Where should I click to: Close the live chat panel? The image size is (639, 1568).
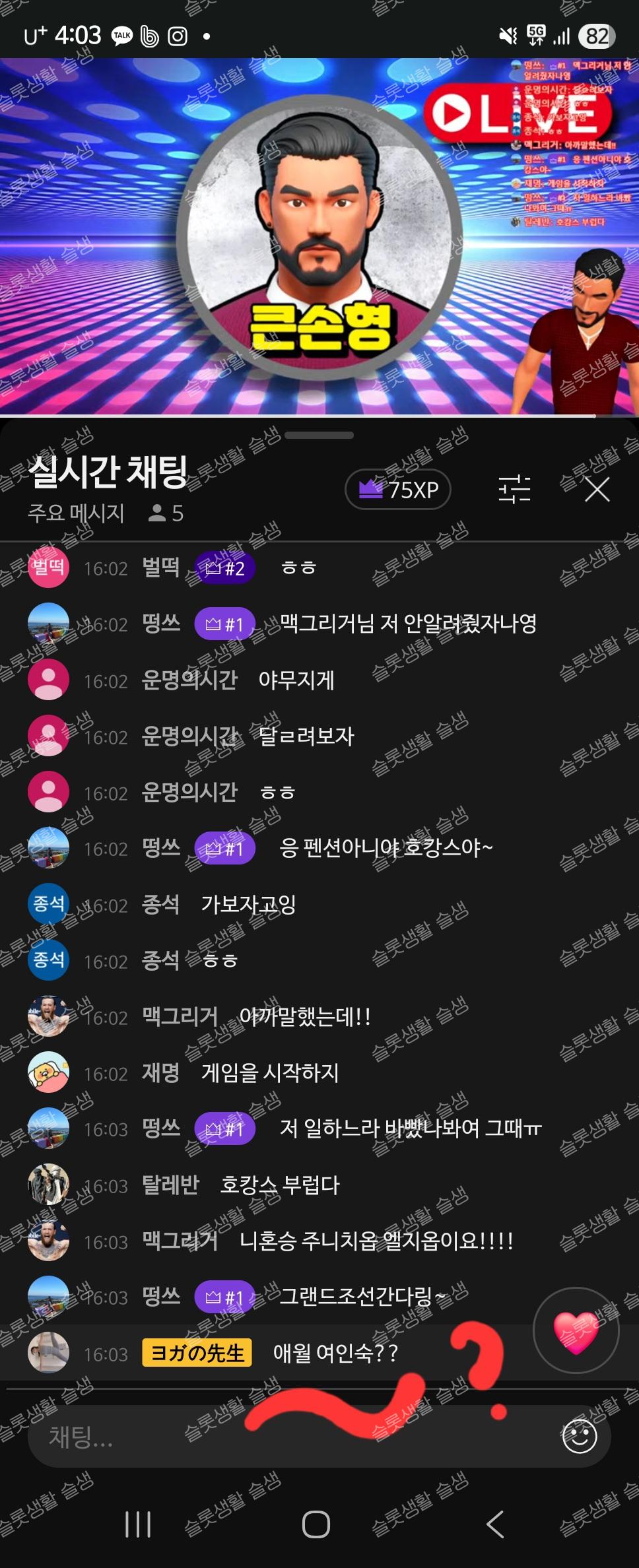[597, 490]
